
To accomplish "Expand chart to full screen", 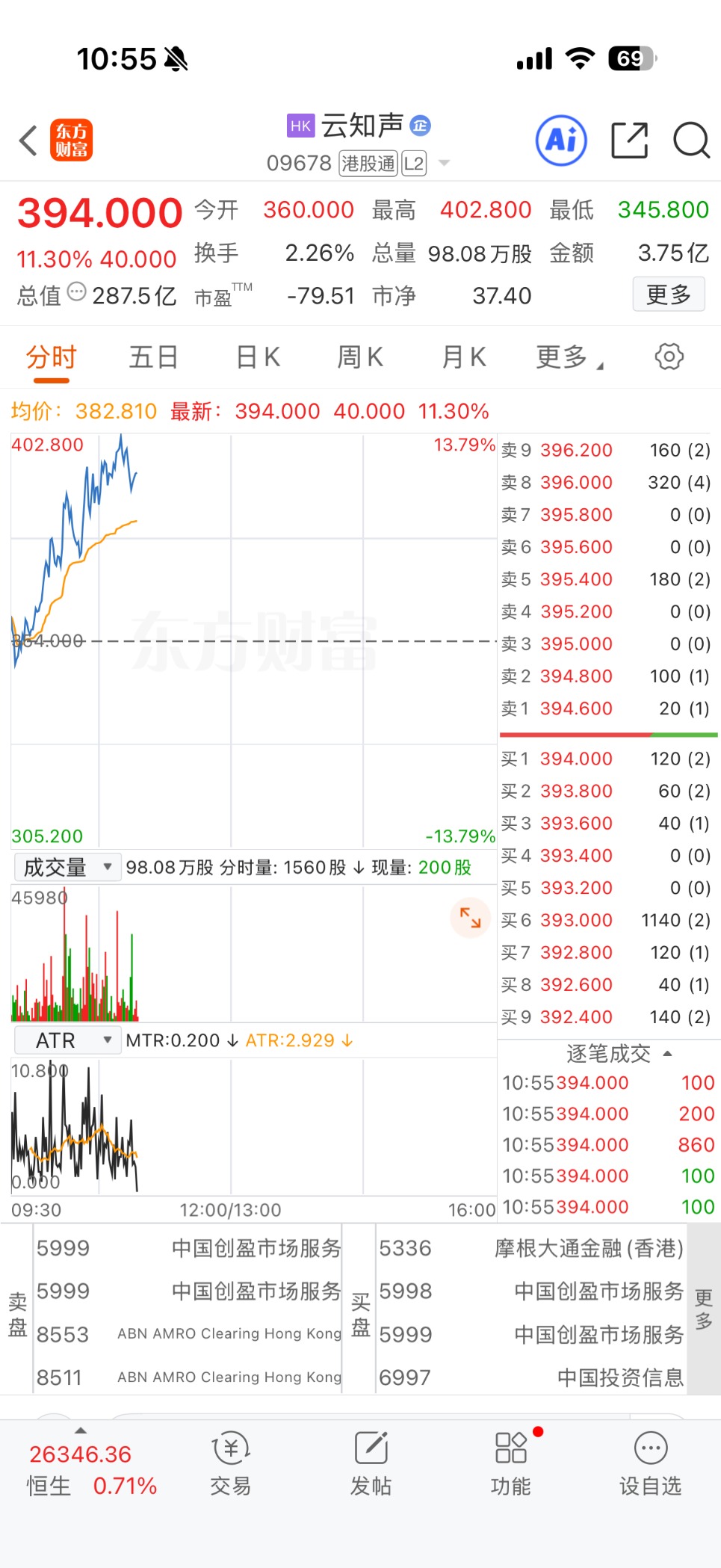I will (470, 917).
